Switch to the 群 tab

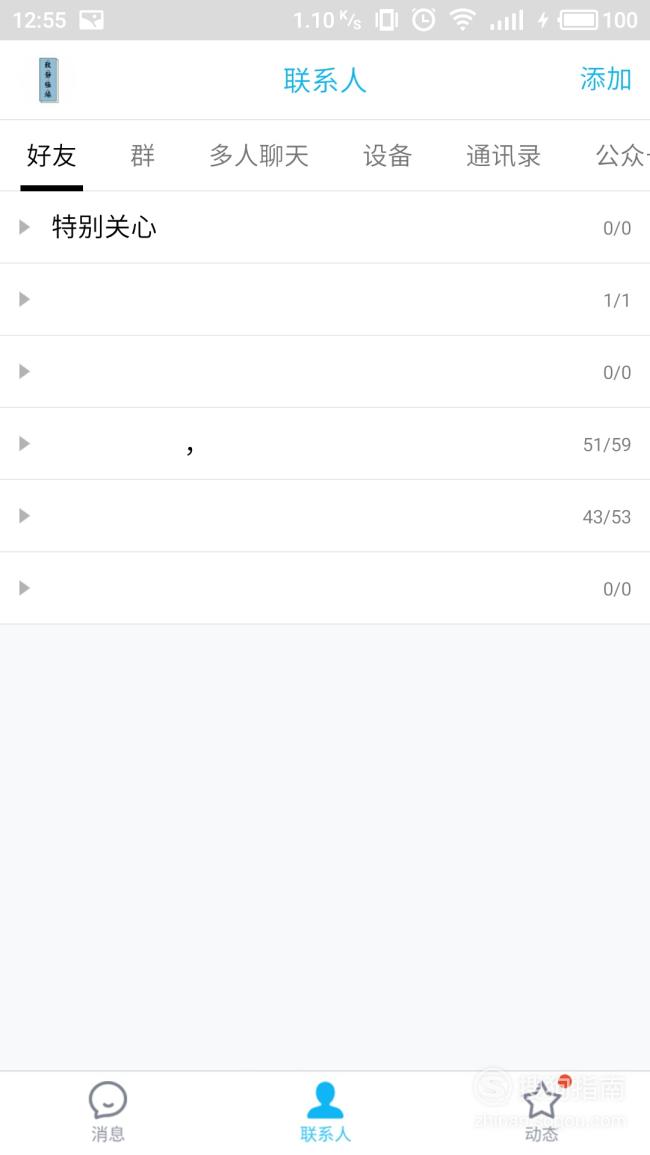tap(142, 155)
